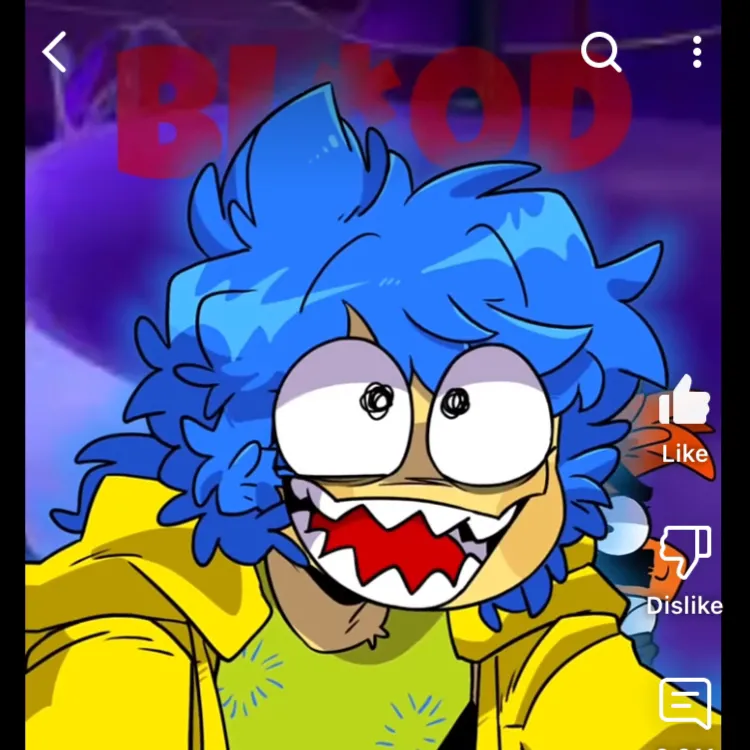Image resolution: width=750 pixels, height=750 pixels.
Task: Open the comments section
Action: point(685,703)
